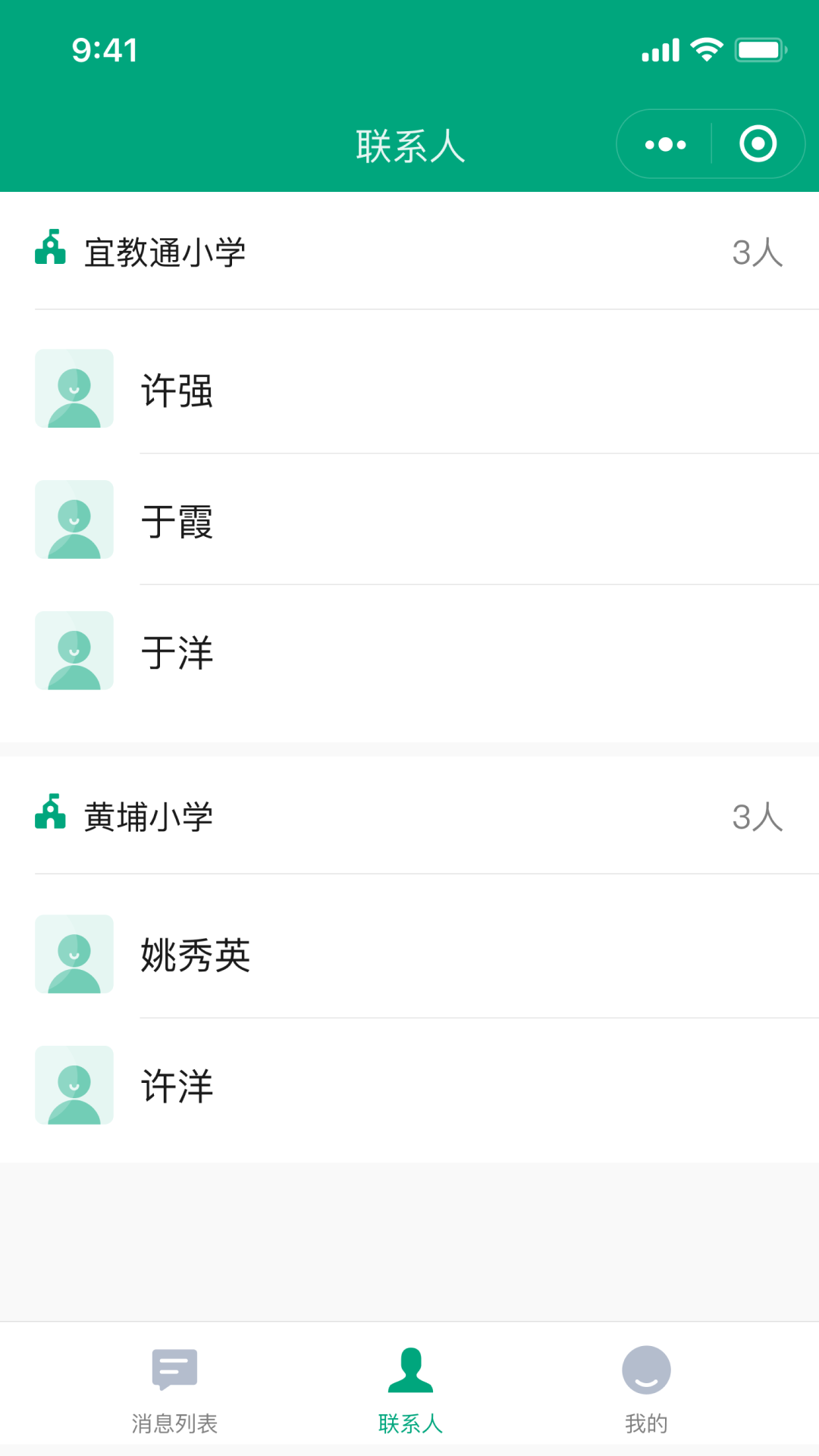Click the mini-program exit circle button
The image size is (819, 1456).
(x=758, y=143)
